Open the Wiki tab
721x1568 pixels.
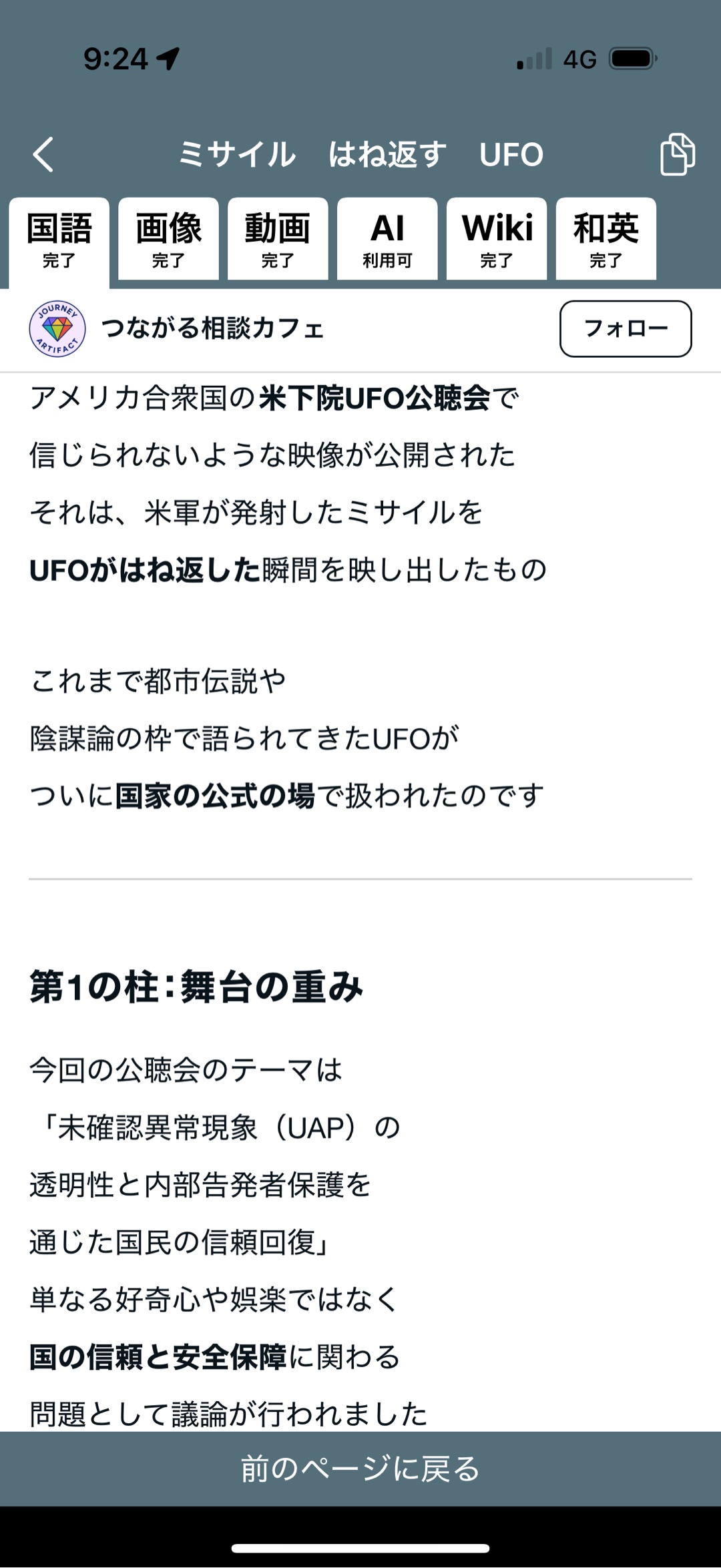pos(497,240)
